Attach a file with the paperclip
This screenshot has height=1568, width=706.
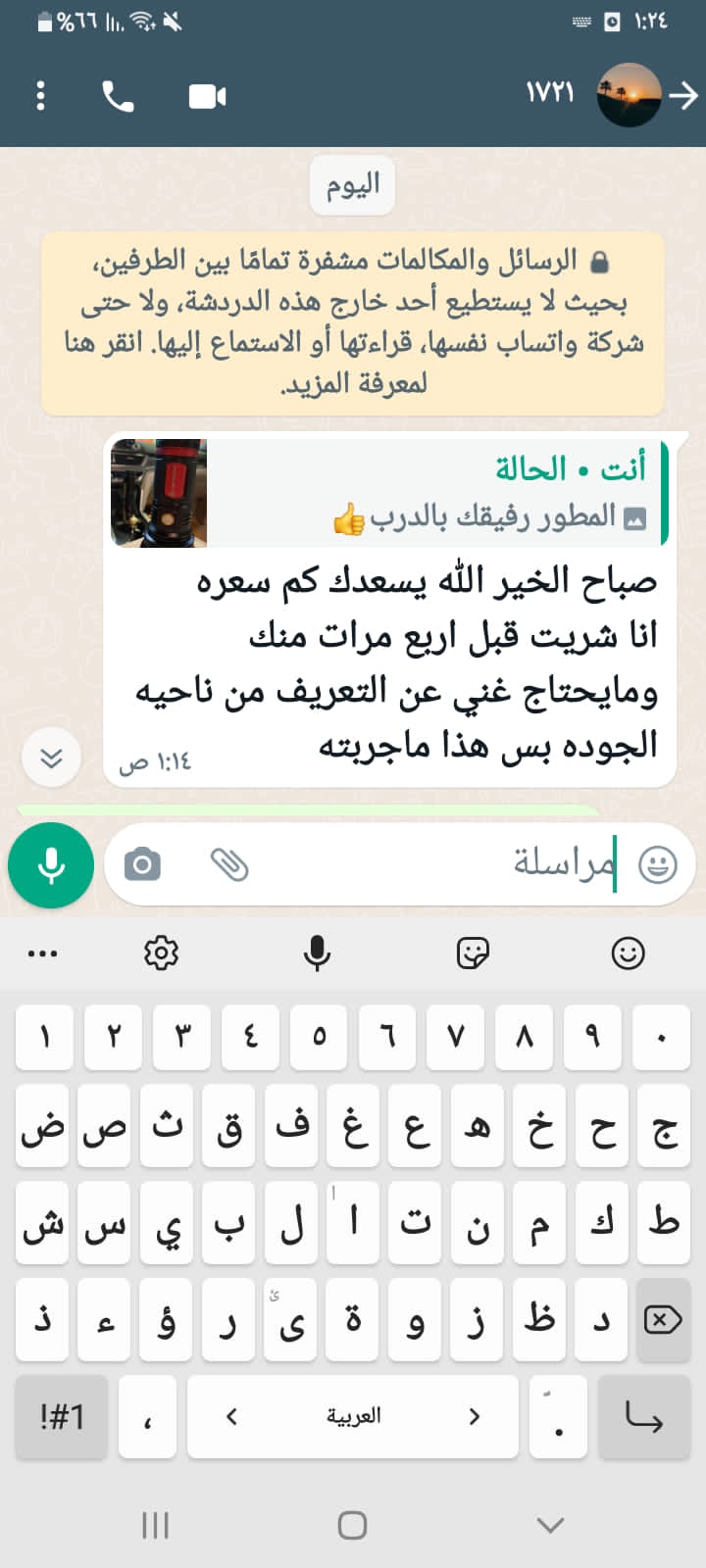[x=229, y=864]
